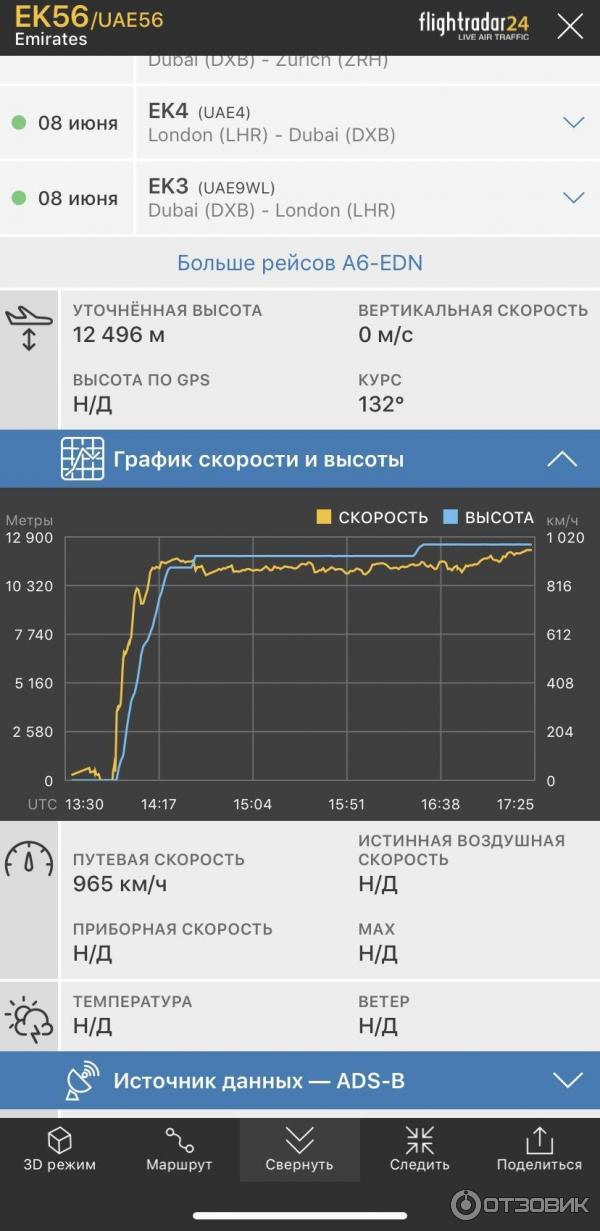Image resolution: width=600 pixels, height=1231 pixels.
Task: Expand the EK4 London–Dubai flight row
Action: [573, 122]
